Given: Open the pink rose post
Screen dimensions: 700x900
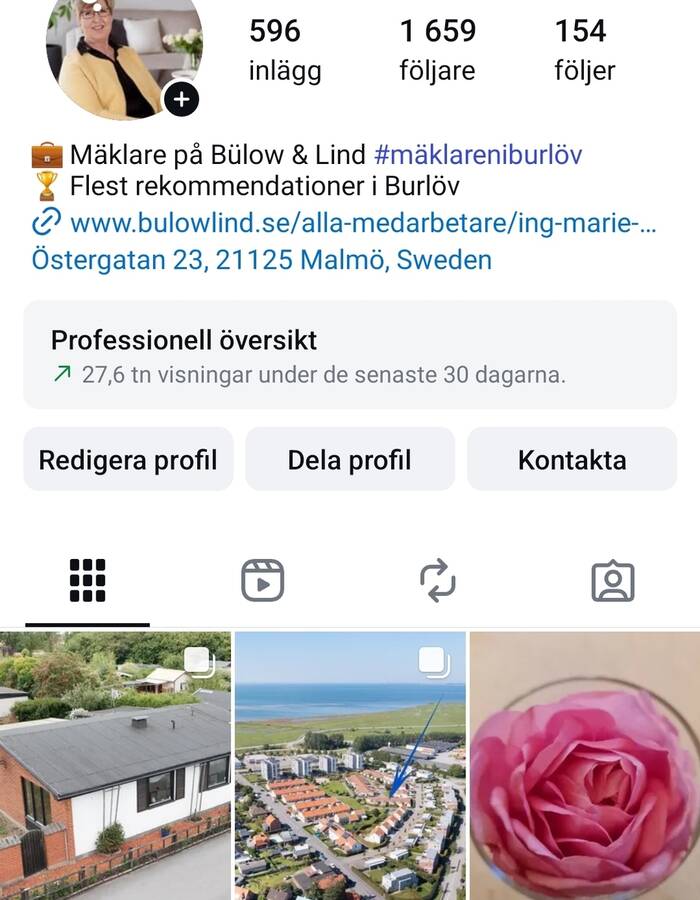Looking at the screenshot, I should point(585,766).
